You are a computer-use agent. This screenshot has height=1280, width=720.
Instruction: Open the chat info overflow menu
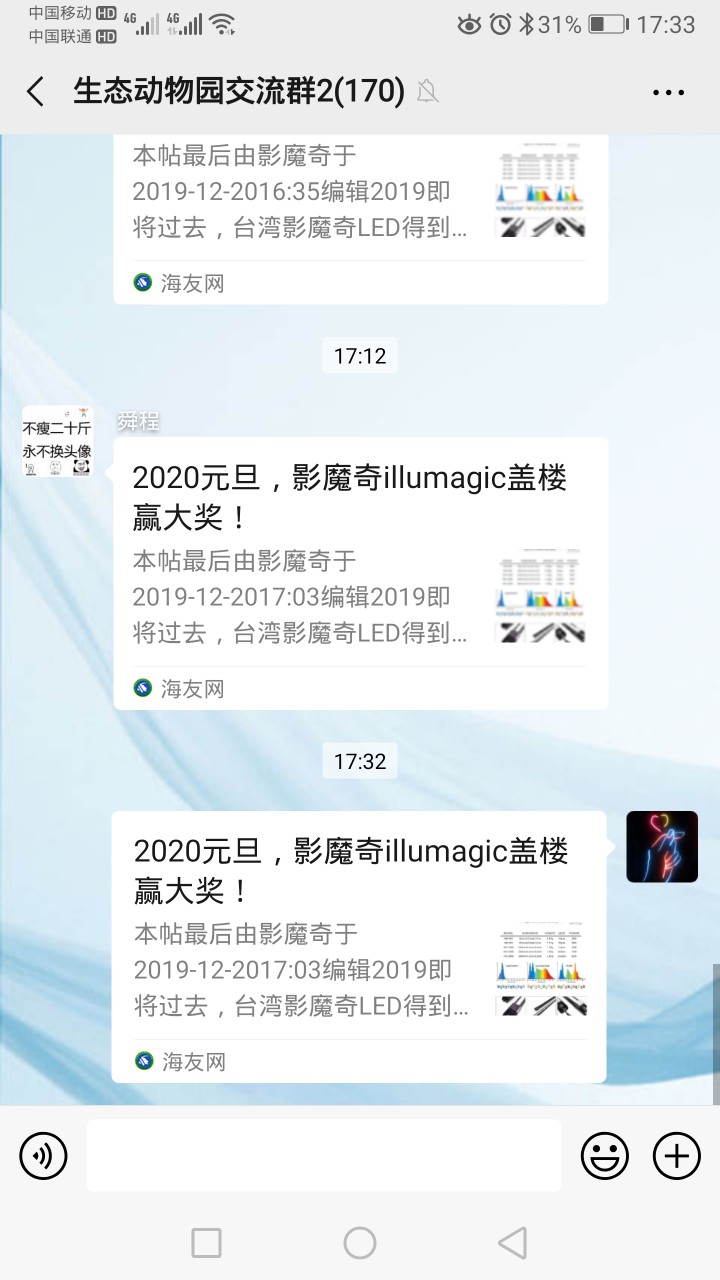[668, 92]
